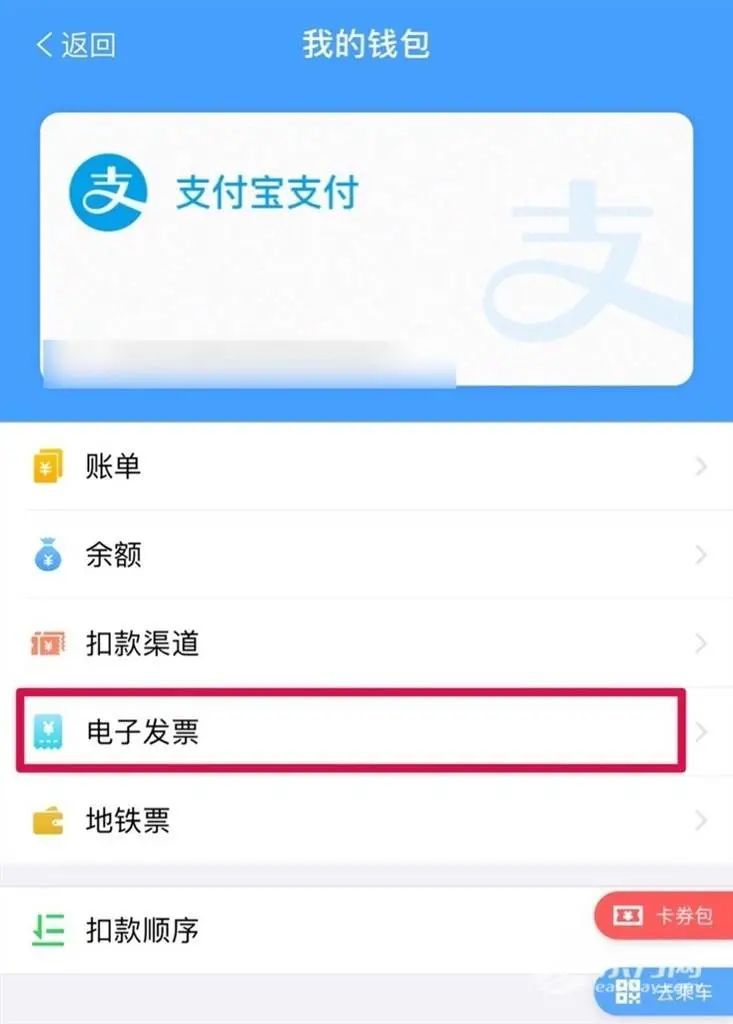This screenshot has height=1024, width=733.
Task: Open 扣款渠道 settings
Action: click(366, 644)
